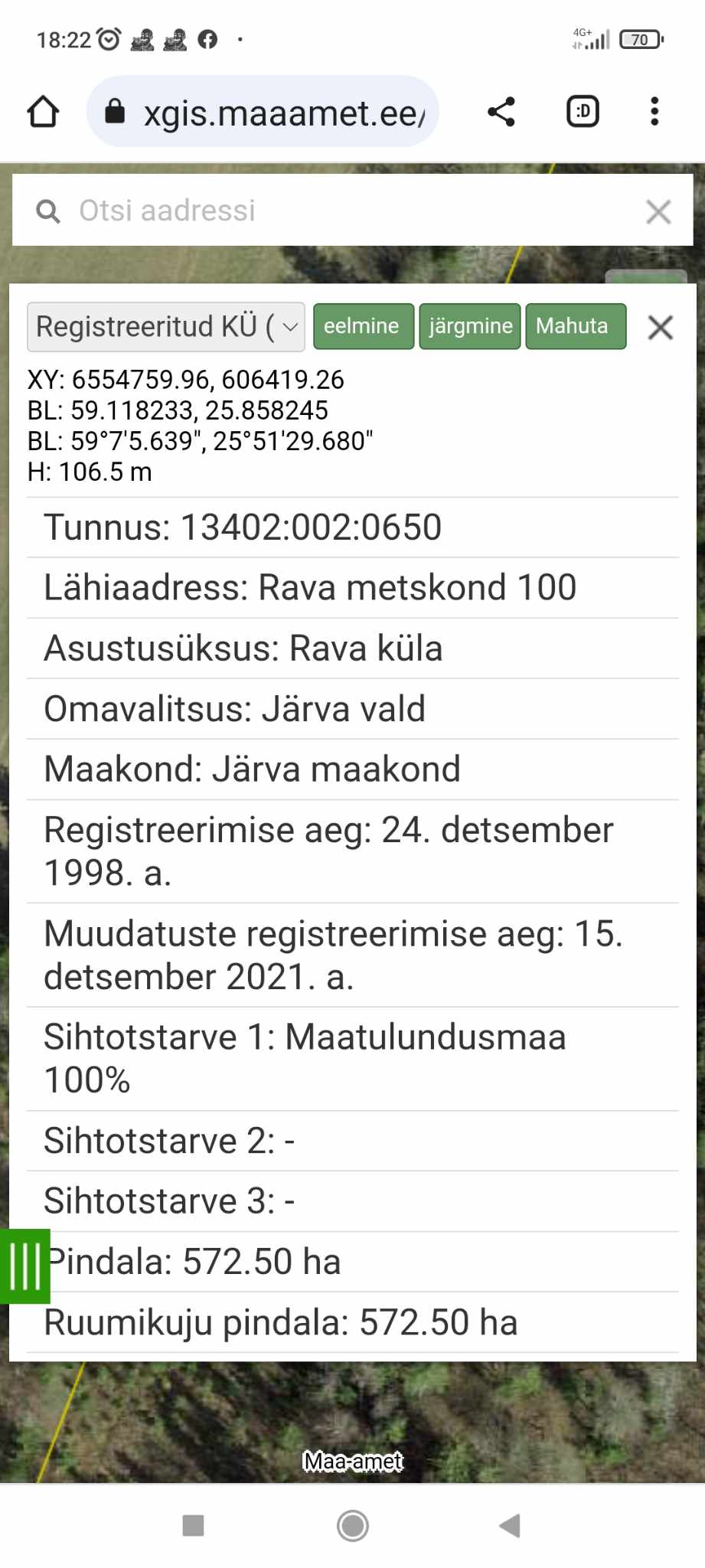
Task: Open the browser home page
Action: (x=43, y=112)
